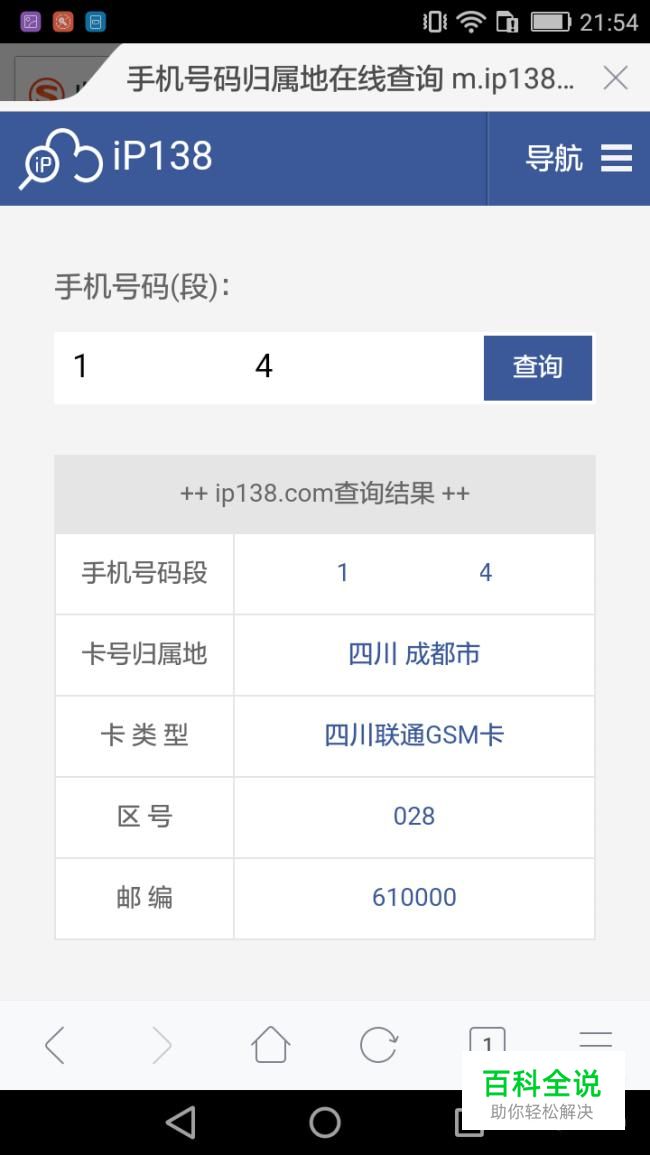Close the browser tab with the X

click(x=615, y=78)
